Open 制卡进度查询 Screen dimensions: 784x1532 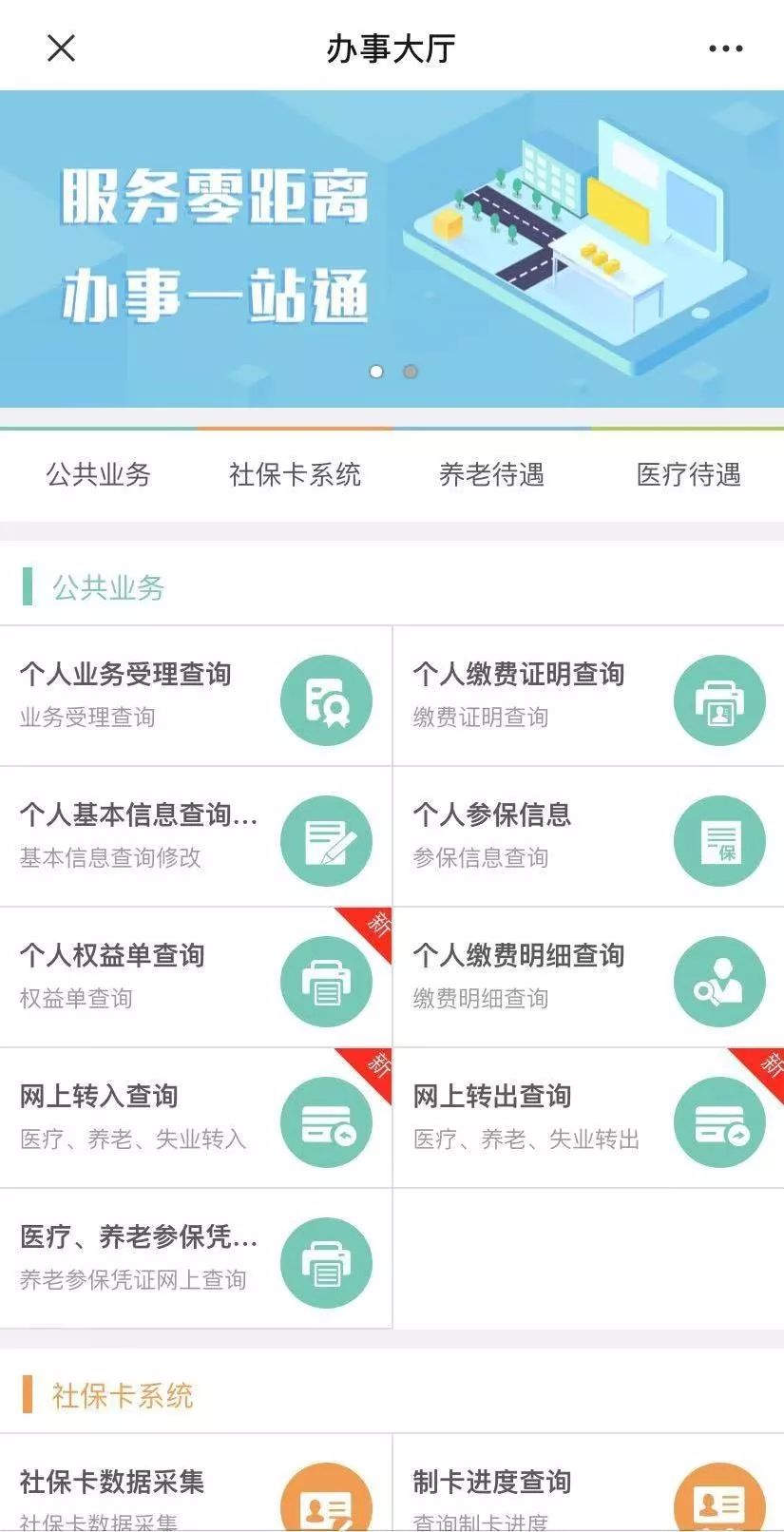[588, 1484]
